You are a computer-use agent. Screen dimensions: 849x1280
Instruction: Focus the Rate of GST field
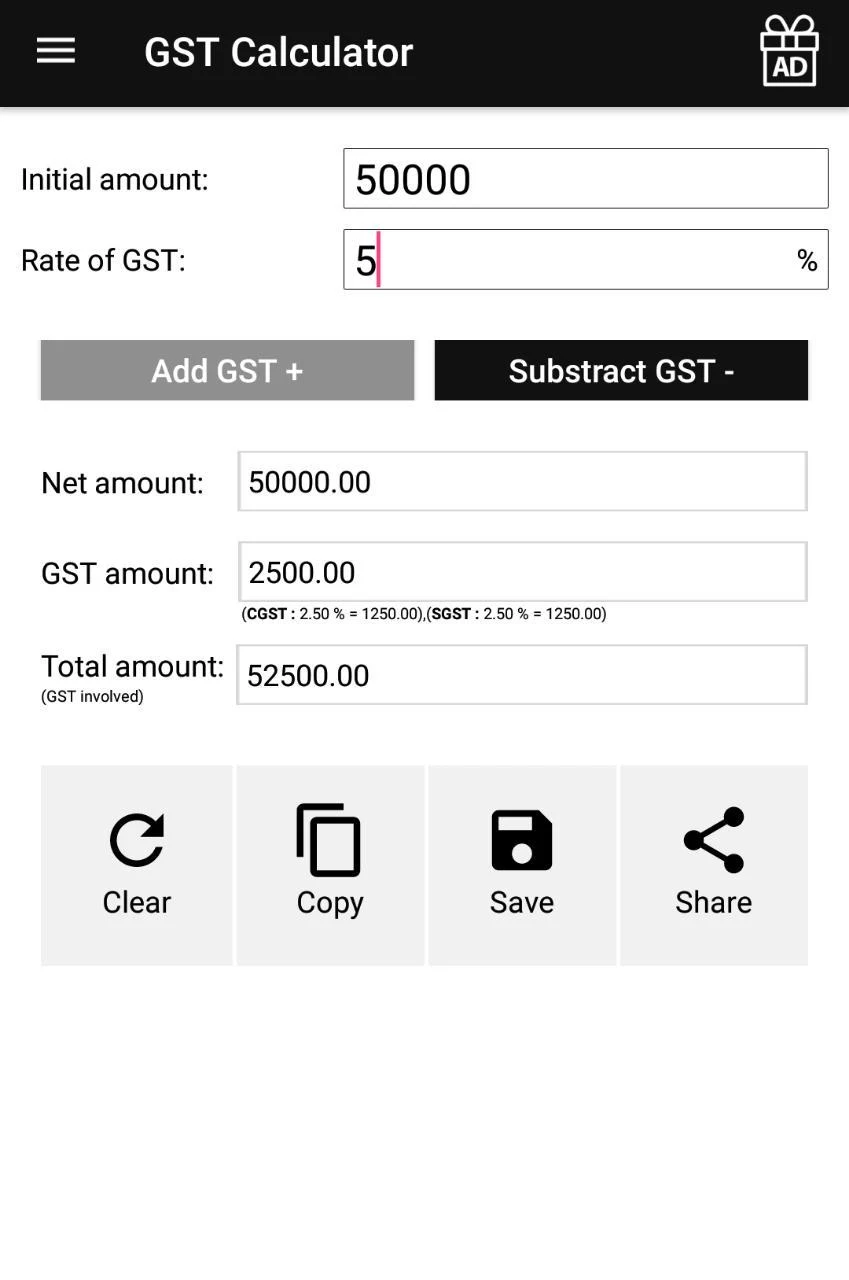pos(585,260)
